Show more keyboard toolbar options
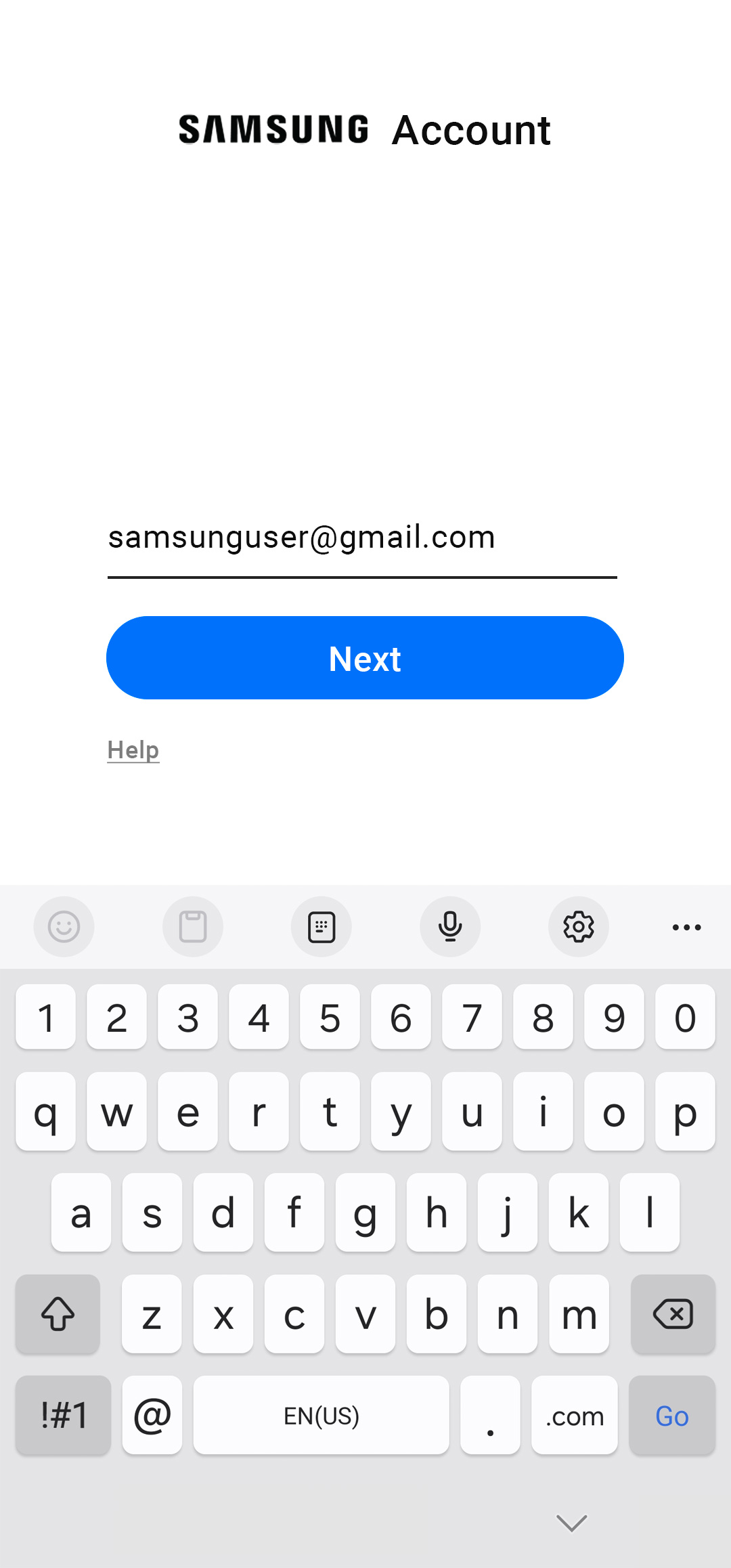The height and width of the screenshot is (1568, 731). [x=686, y=927]
